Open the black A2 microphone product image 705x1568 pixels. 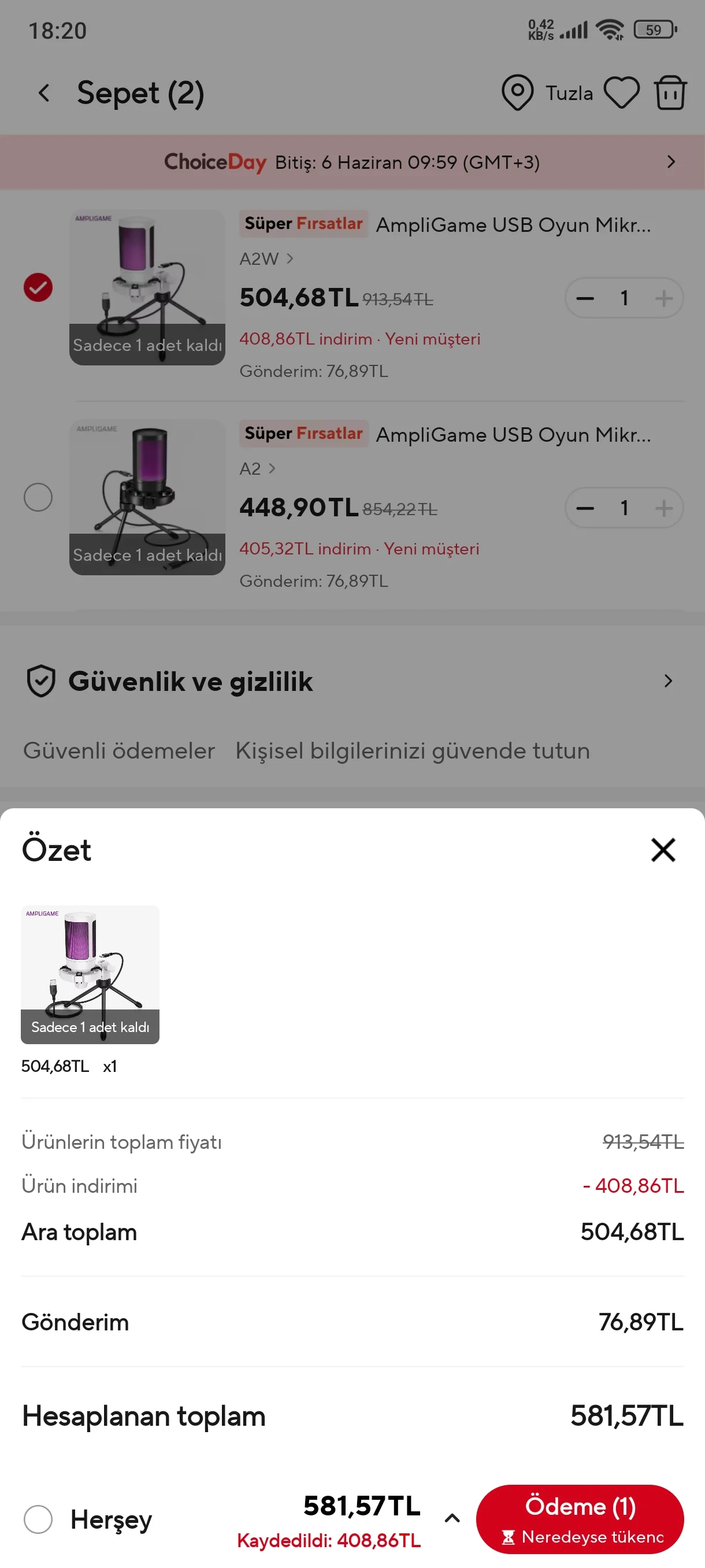point(147,497)
